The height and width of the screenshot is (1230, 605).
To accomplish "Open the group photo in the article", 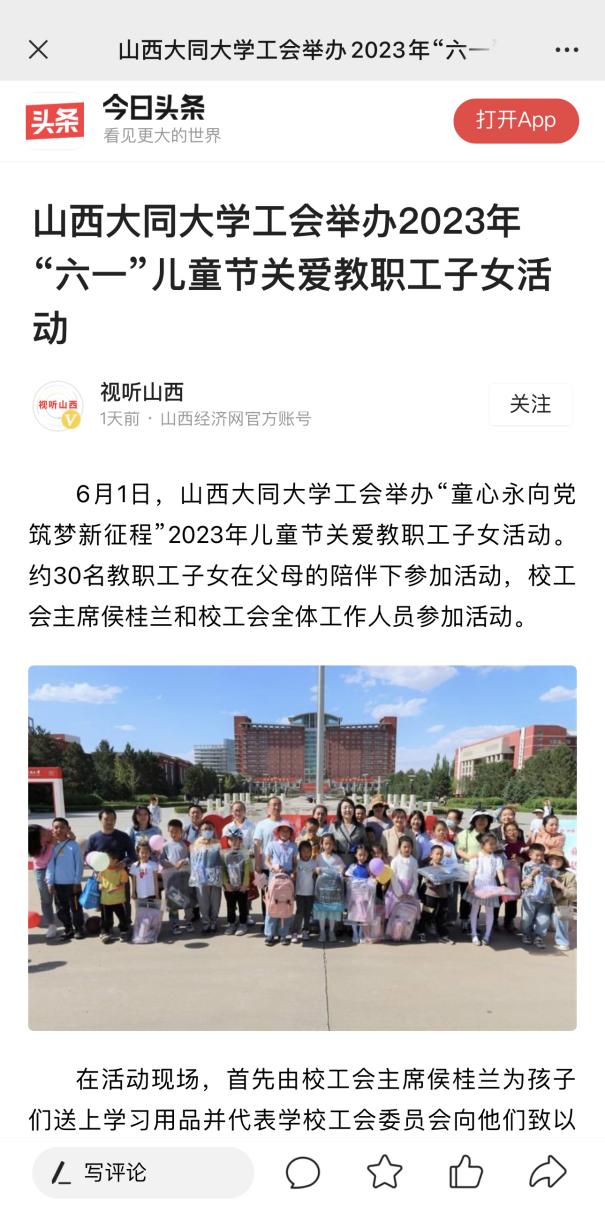I will click(x=302, y=847).
